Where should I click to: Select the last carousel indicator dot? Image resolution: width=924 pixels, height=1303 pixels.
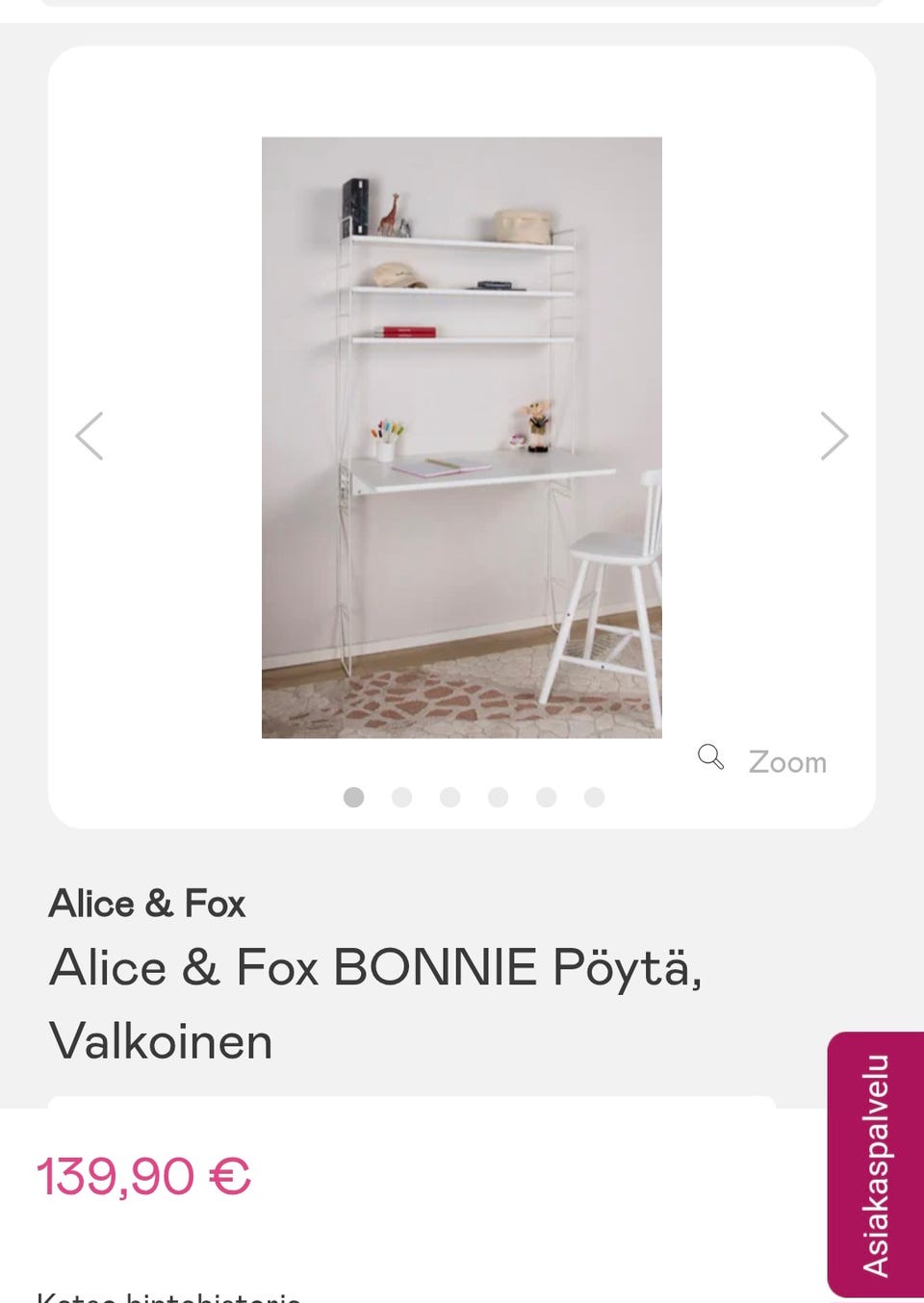click(x=595, y=797)
